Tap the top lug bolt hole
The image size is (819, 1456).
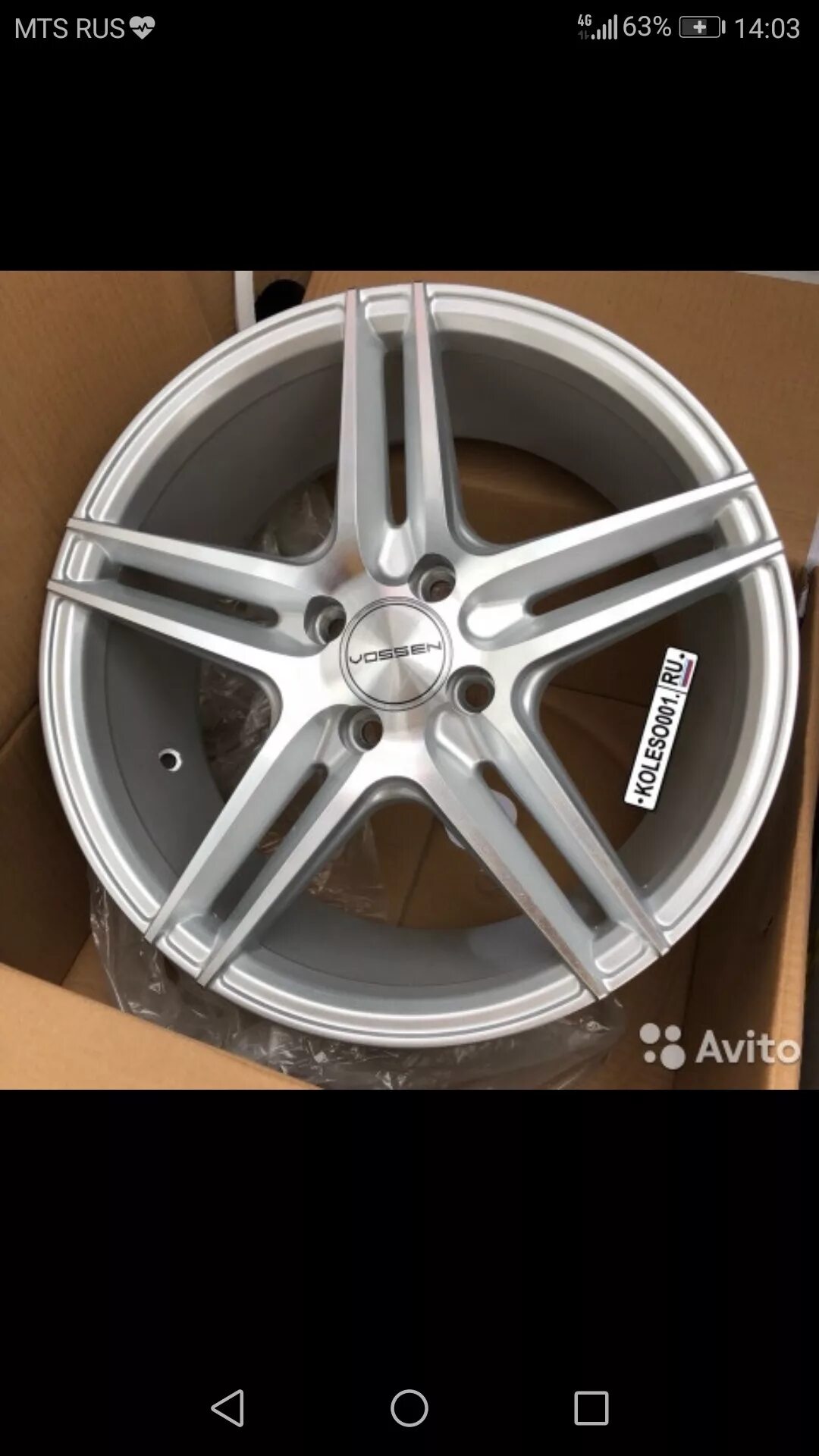(x=432, y=576)
